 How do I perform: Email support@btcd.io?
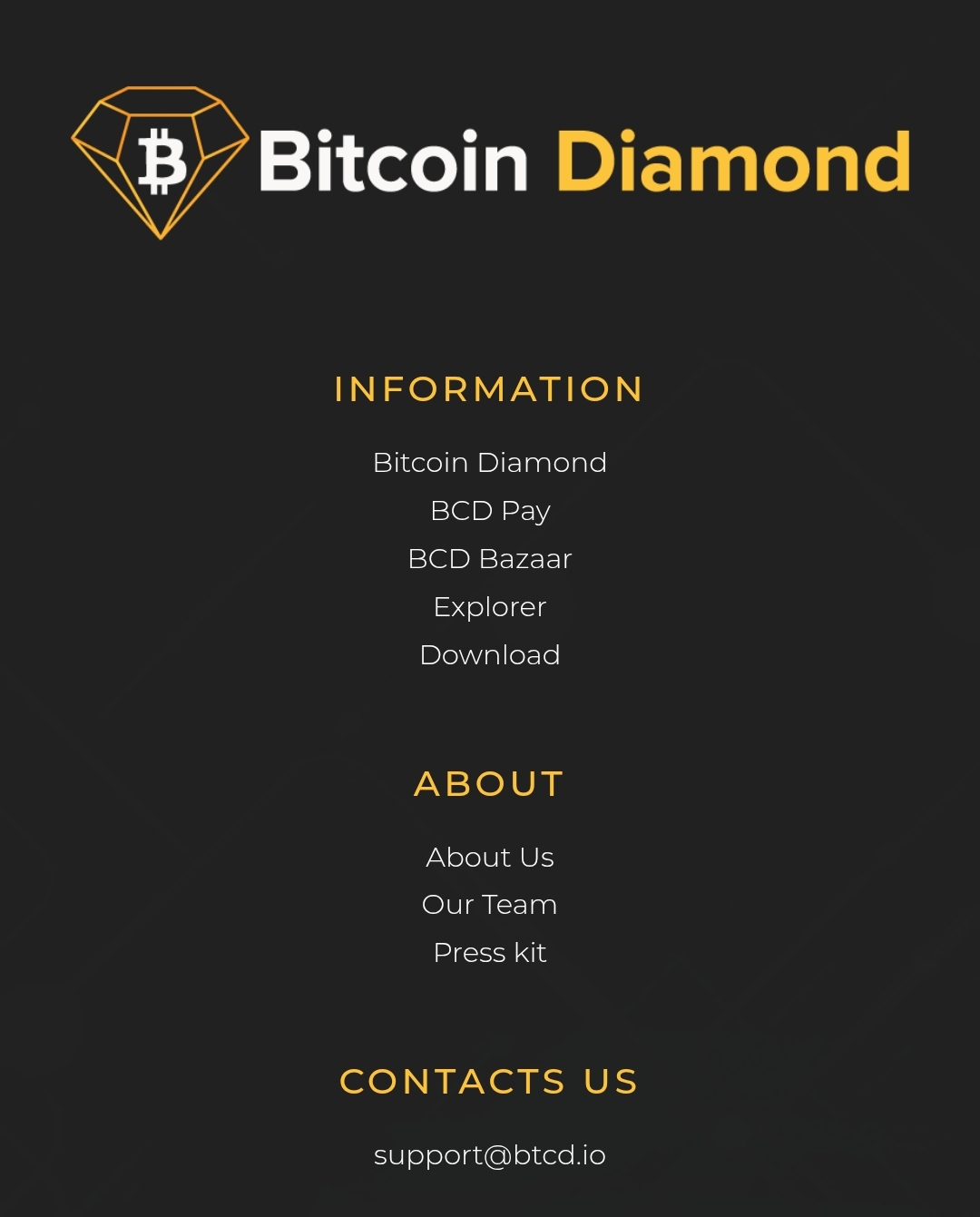[x=490, y=1155]
